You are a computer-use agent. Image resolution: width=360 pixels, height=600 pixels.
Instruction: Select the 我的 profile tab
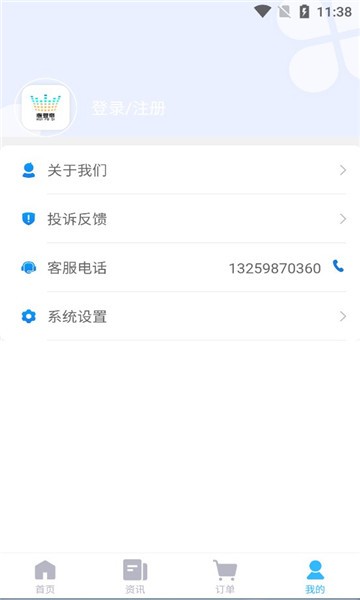point(315,577)
